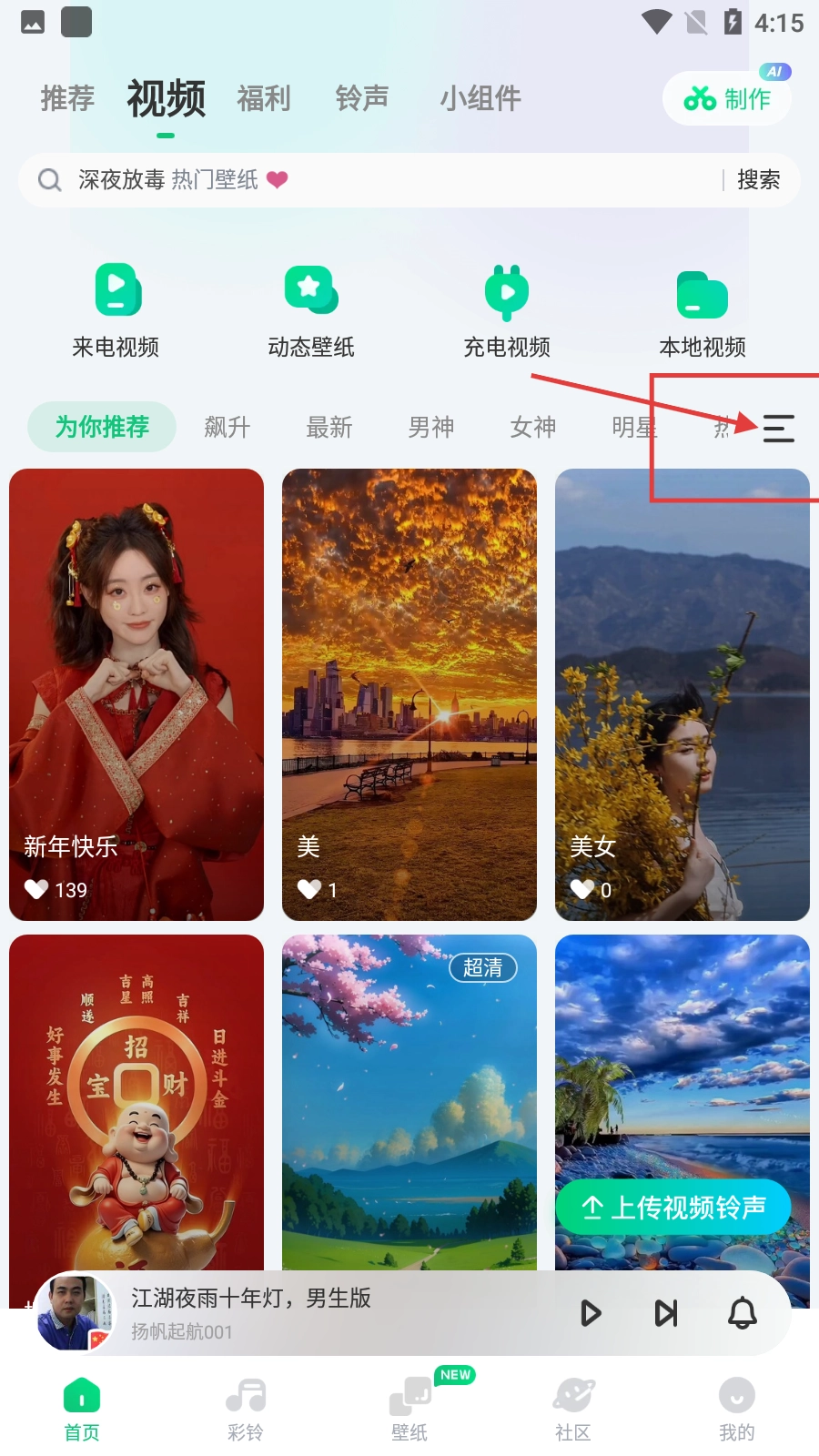Open the search field with 深夜放毒 热门壁纸
Screen dimensions: 819x1456
tap(364, 180)
